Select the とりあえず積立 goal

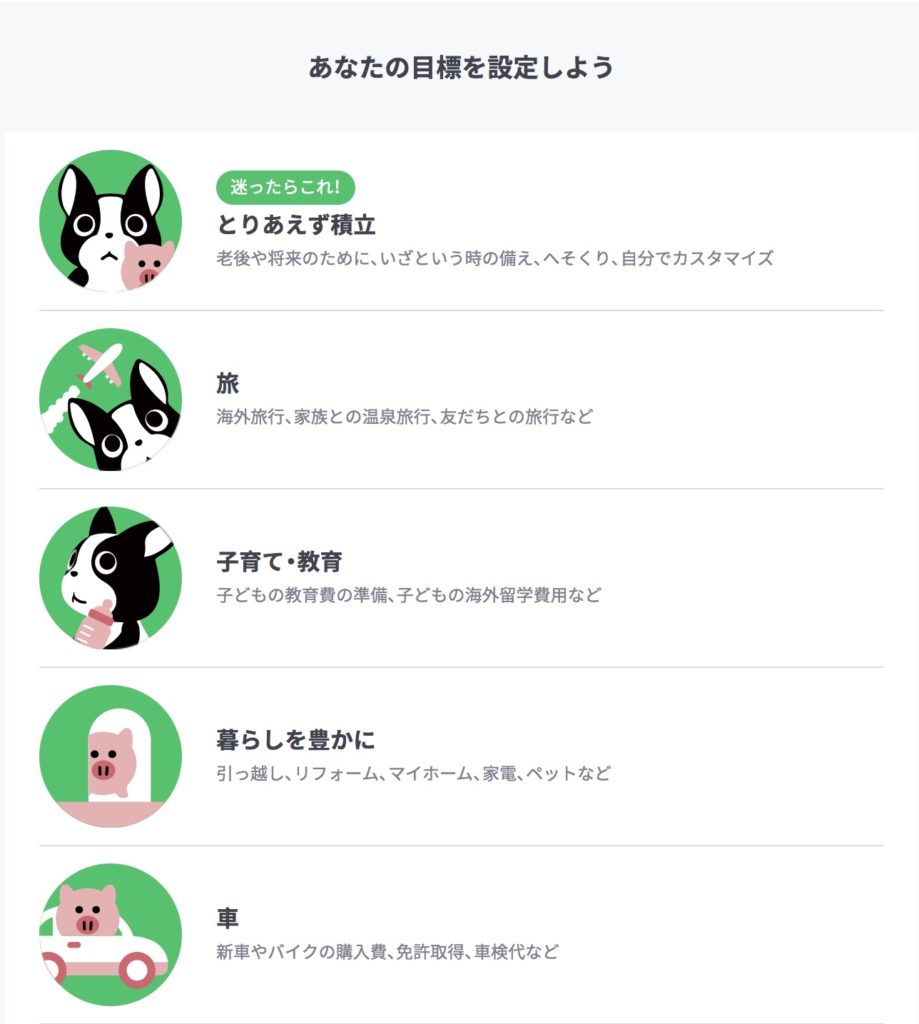(297, 224)
